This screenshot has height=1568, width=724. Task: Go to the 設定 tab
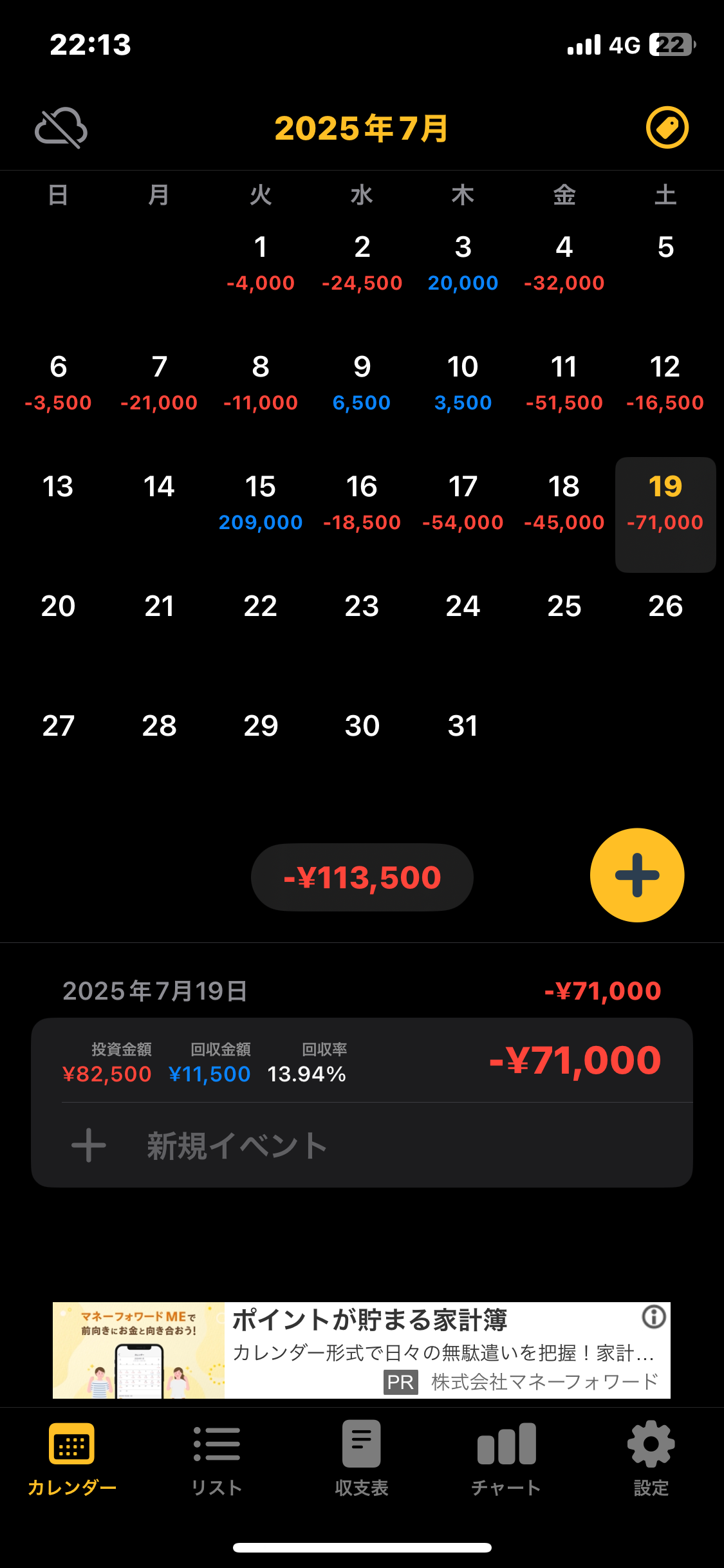click(651, 1459)
